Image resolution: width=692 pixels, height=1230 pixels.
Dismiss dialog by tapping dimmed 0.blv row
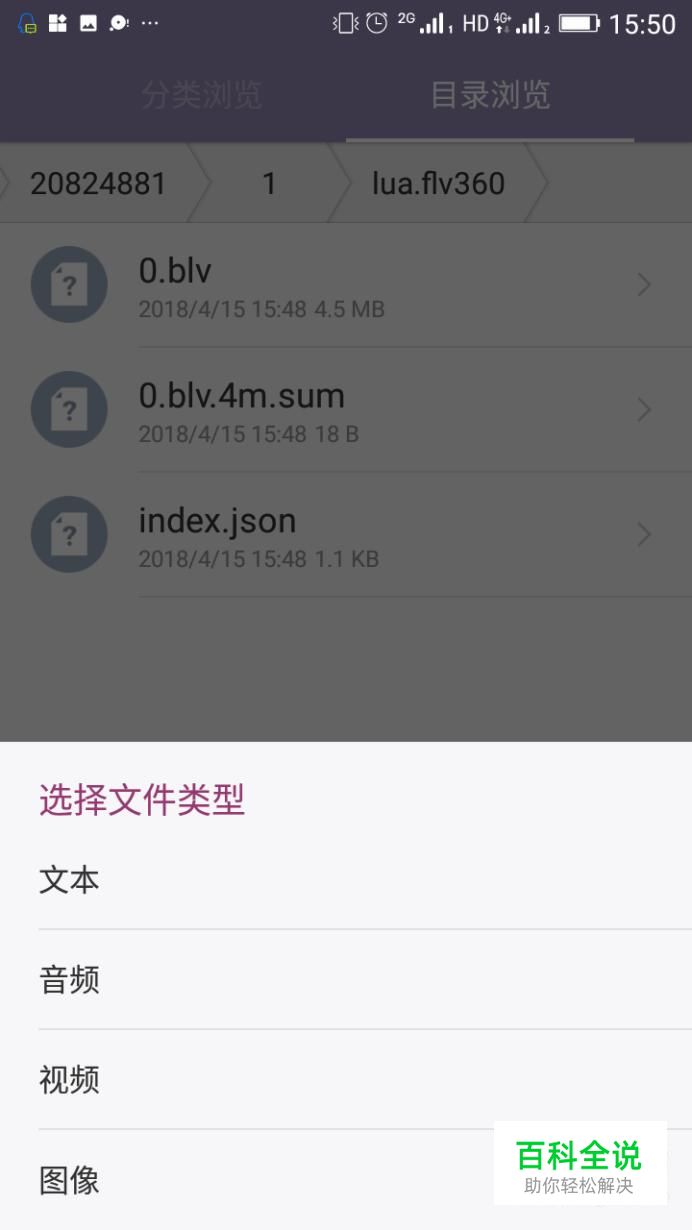click(346, 285)
